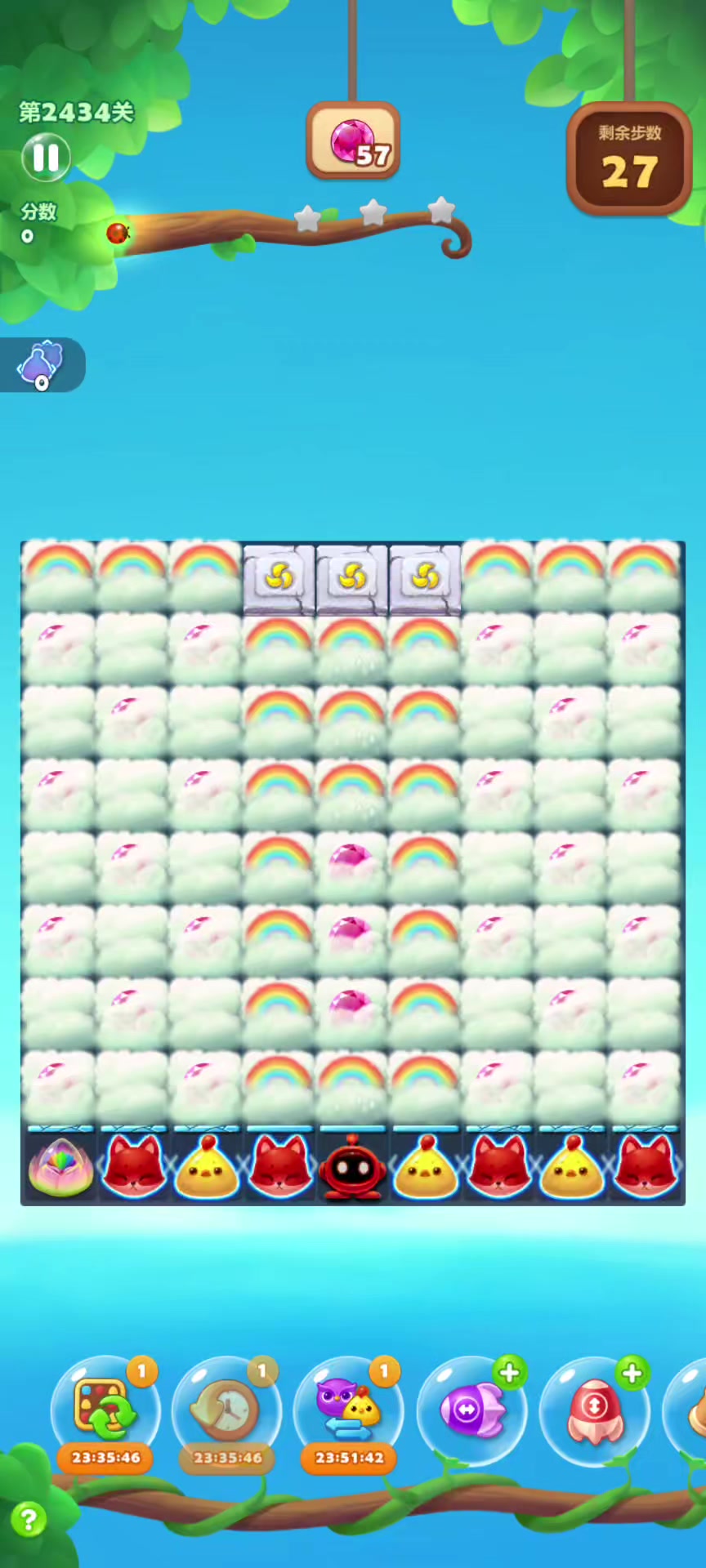Select the rainbow lotus piece

pos(60,1168)
